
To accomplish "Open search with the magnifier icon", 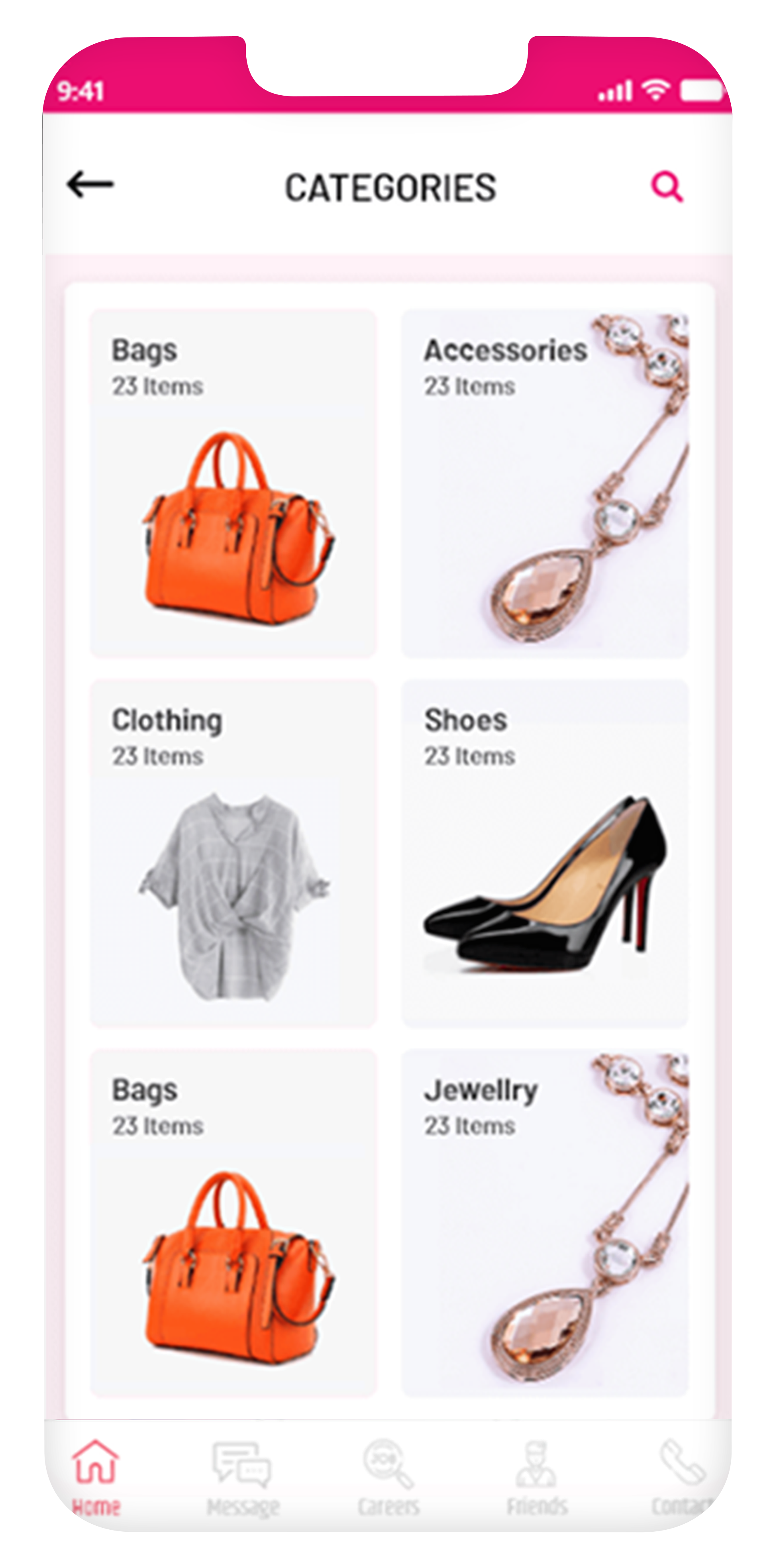I will tap(667, 186).
